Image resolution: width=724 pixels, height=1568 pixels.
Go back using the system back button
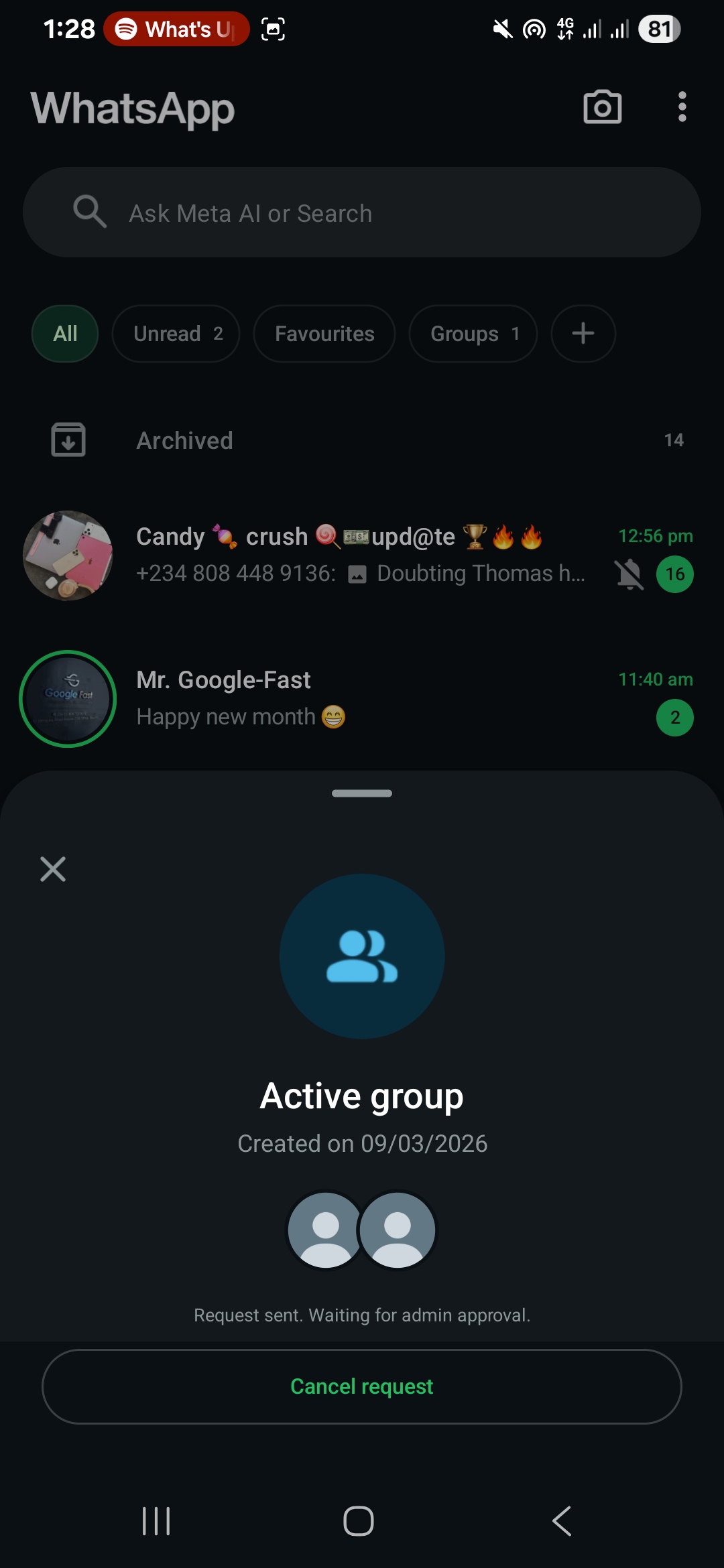[x=562, y=1521]
